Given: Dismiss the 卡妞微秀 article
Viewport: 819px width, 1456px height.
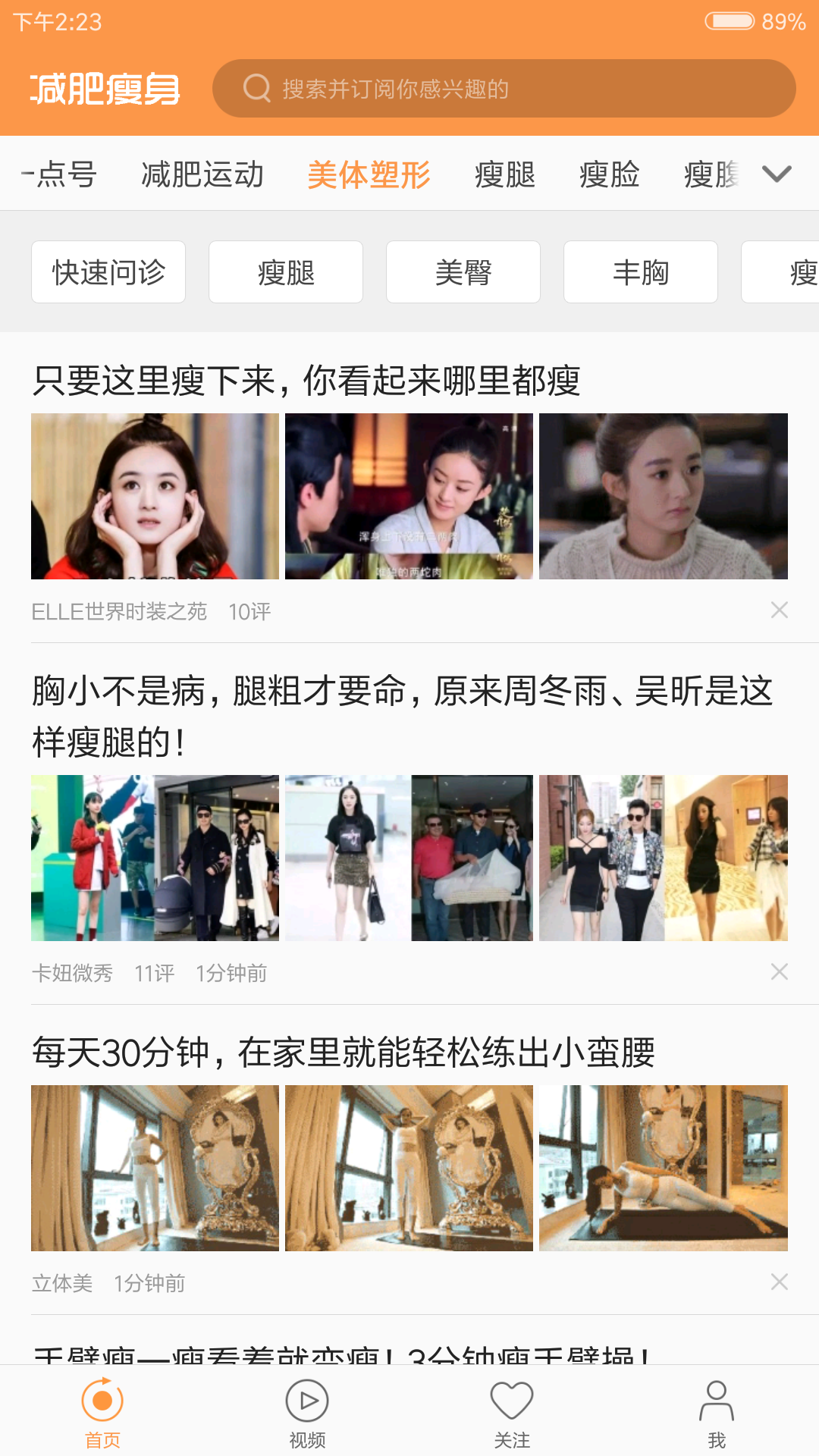Looking at the screenshot, I should pyautogui.click(x=779, y=972).
